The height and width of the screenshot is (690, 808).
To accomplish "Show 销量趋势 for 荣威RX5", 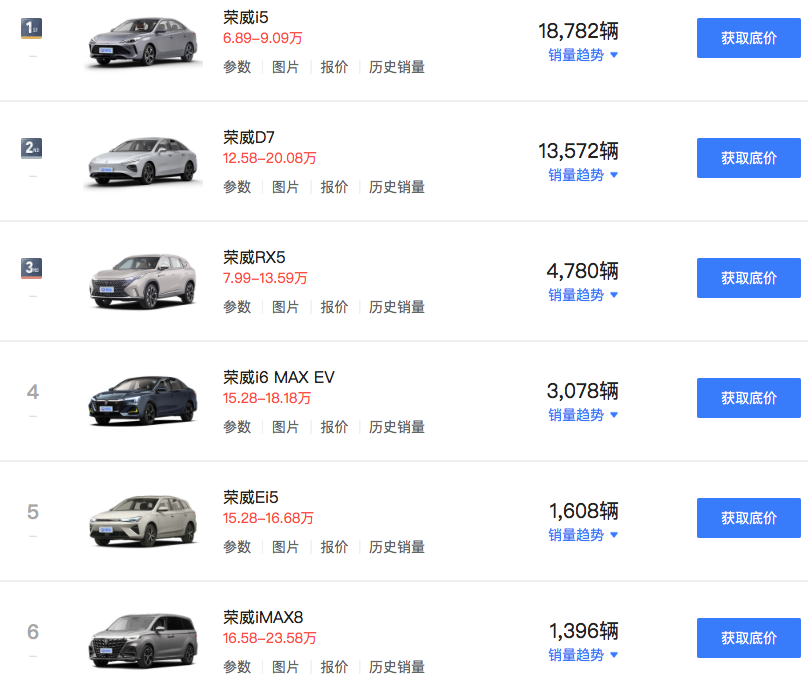I will 583,295.
